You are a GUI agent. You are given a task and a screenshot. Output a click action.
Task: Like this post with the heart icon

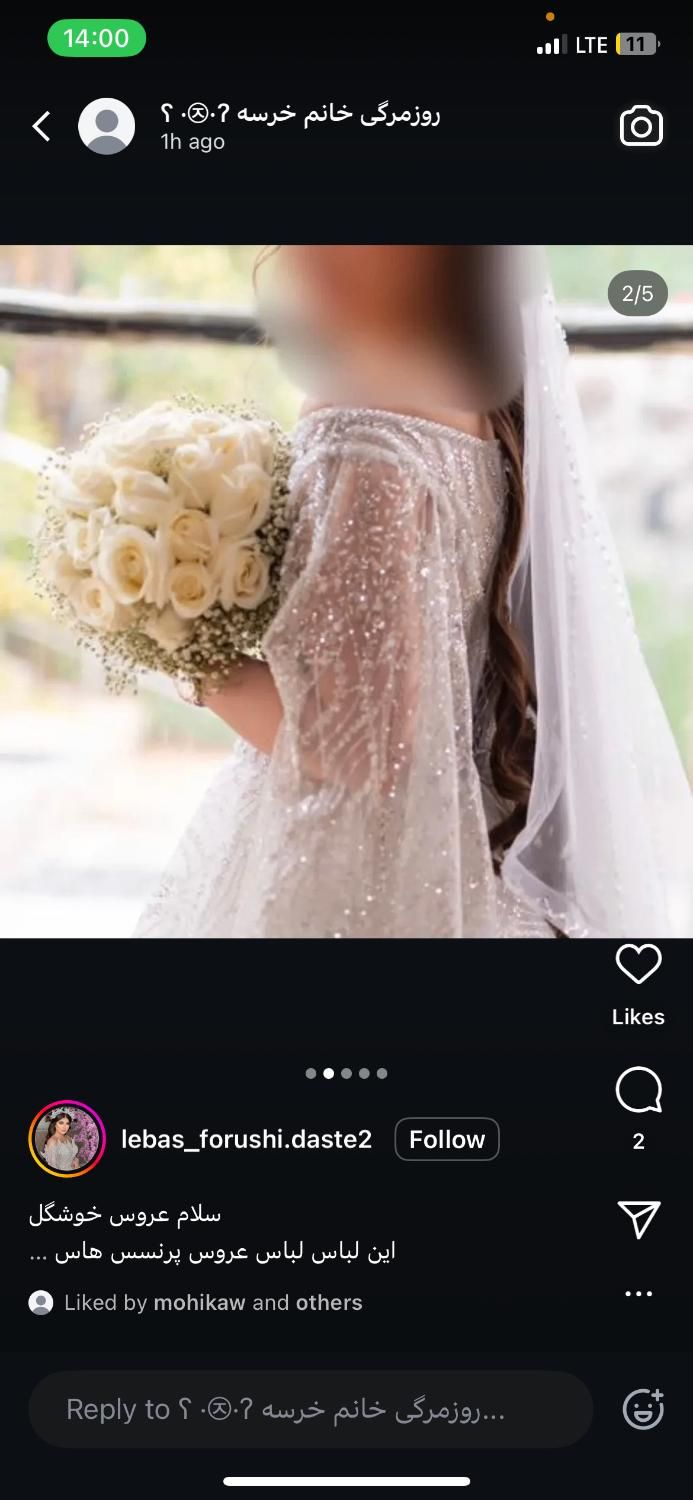tap(638, 966)
